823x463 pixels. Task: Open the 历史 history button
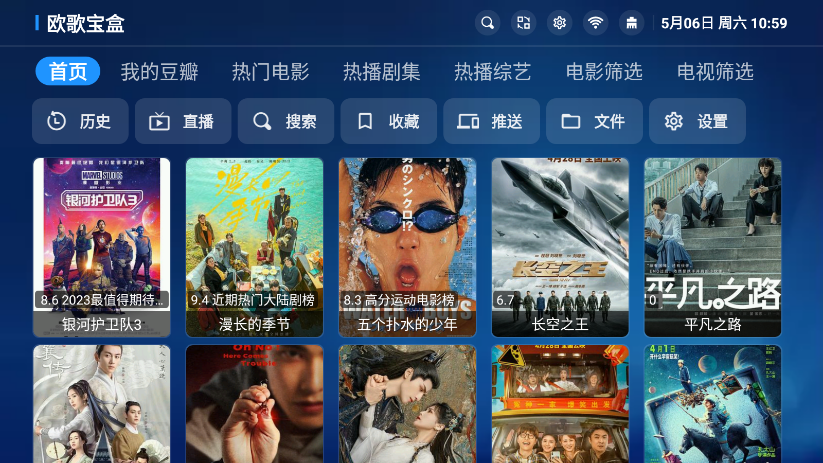point(80,121)
